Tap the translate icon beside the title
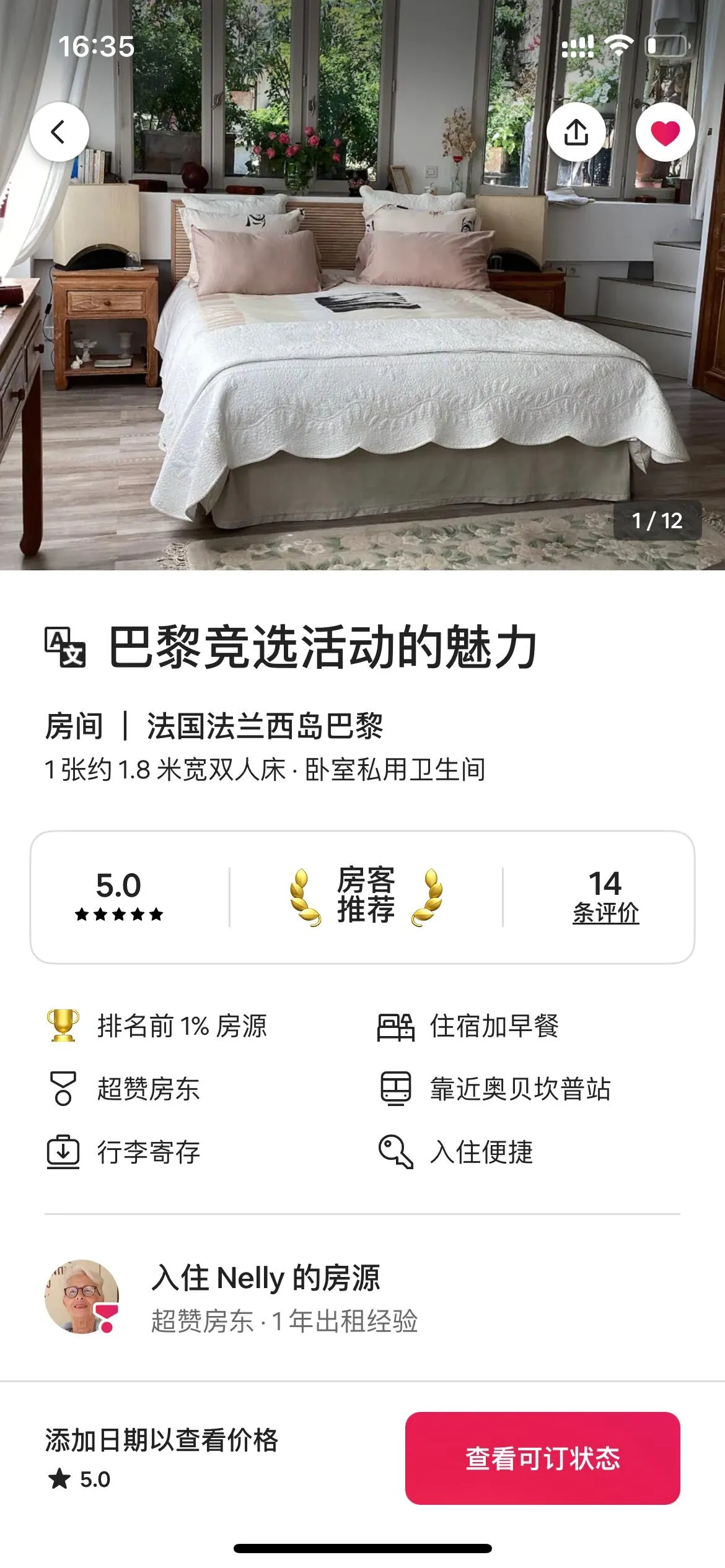 point(65,648)
